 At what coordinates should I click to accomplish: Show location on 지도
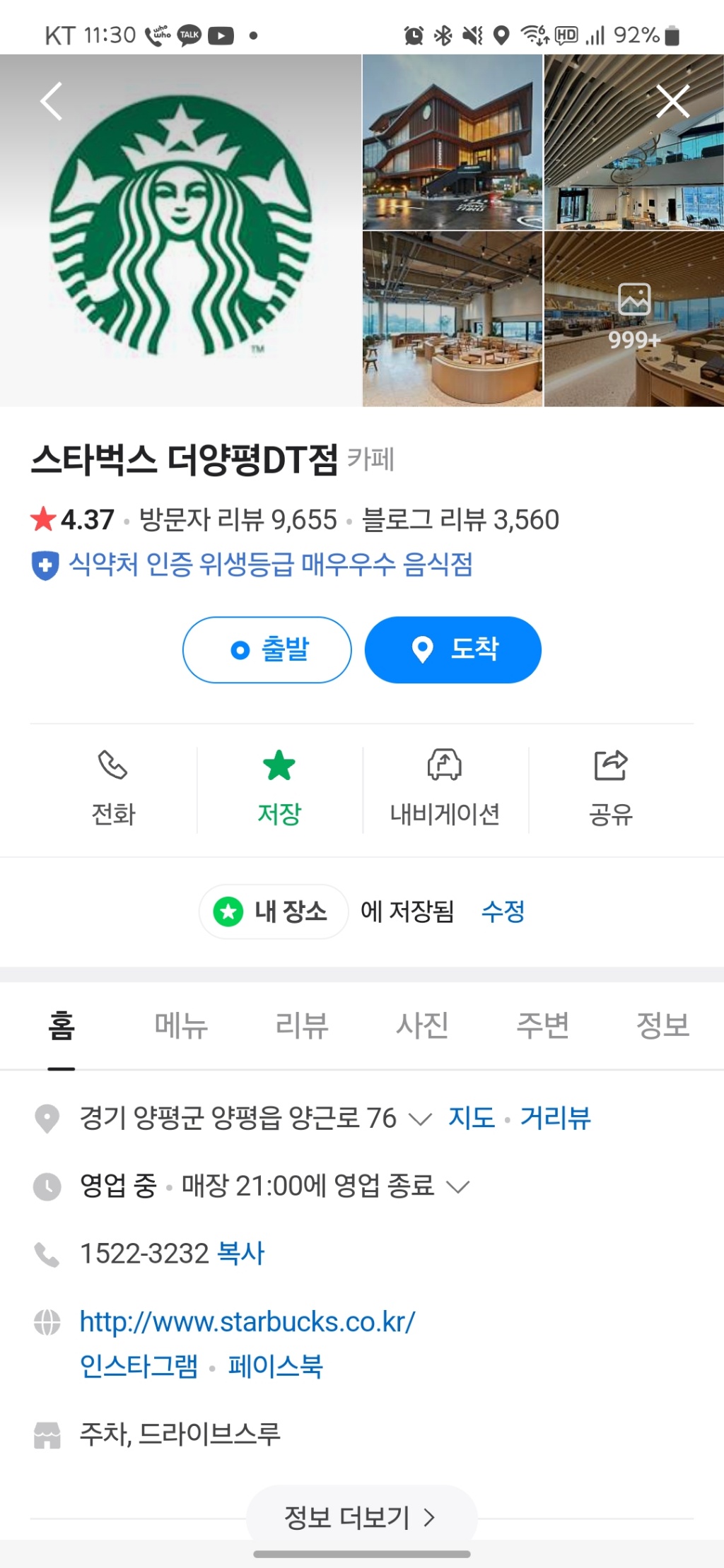pyautogui.click(x=472, y=1118)
